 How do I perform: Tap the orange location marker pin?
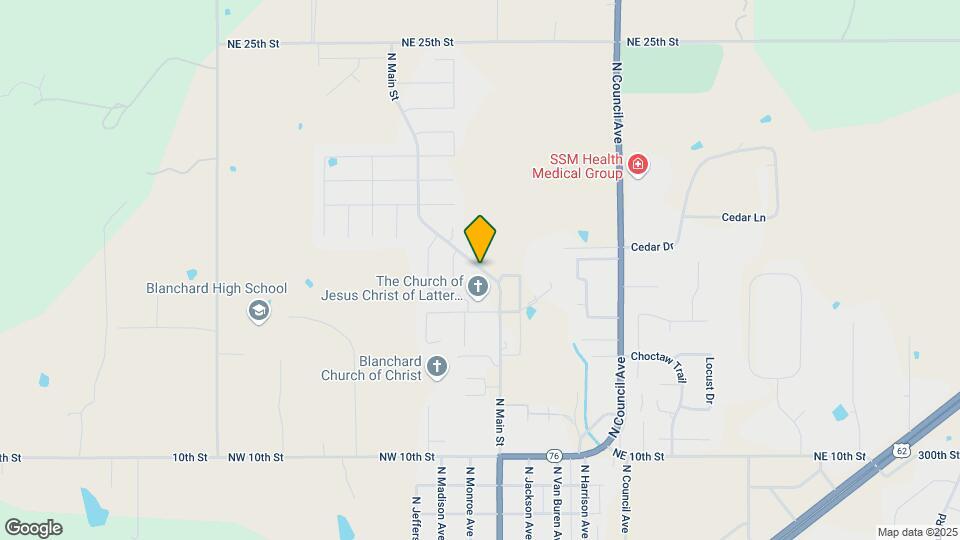click(480, 238)
